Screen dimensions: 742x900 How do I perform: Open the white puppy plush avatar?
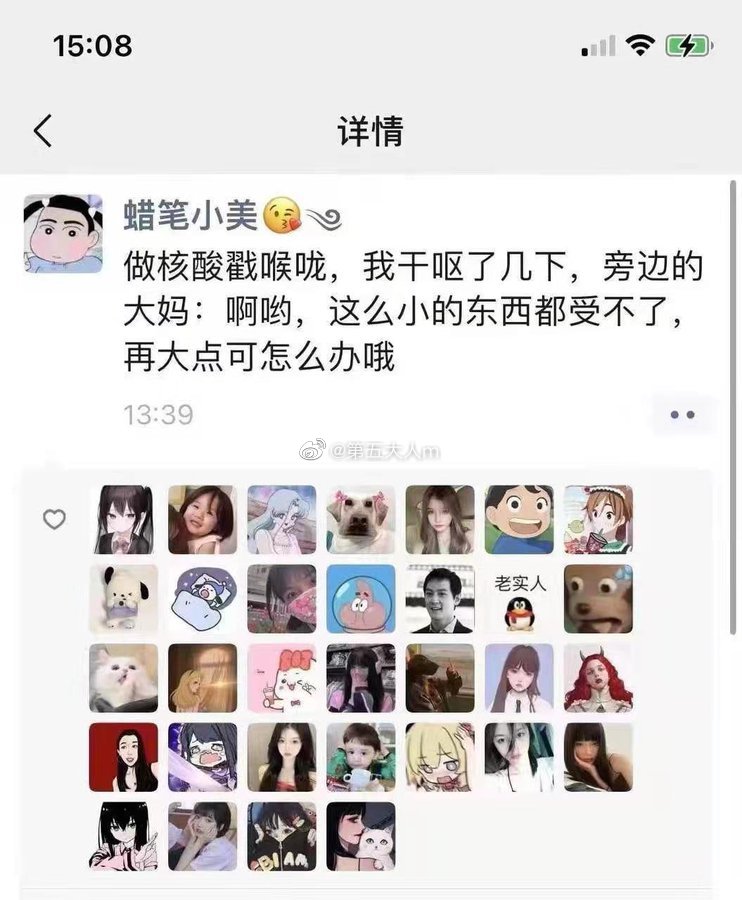click(x=124, y=599)
